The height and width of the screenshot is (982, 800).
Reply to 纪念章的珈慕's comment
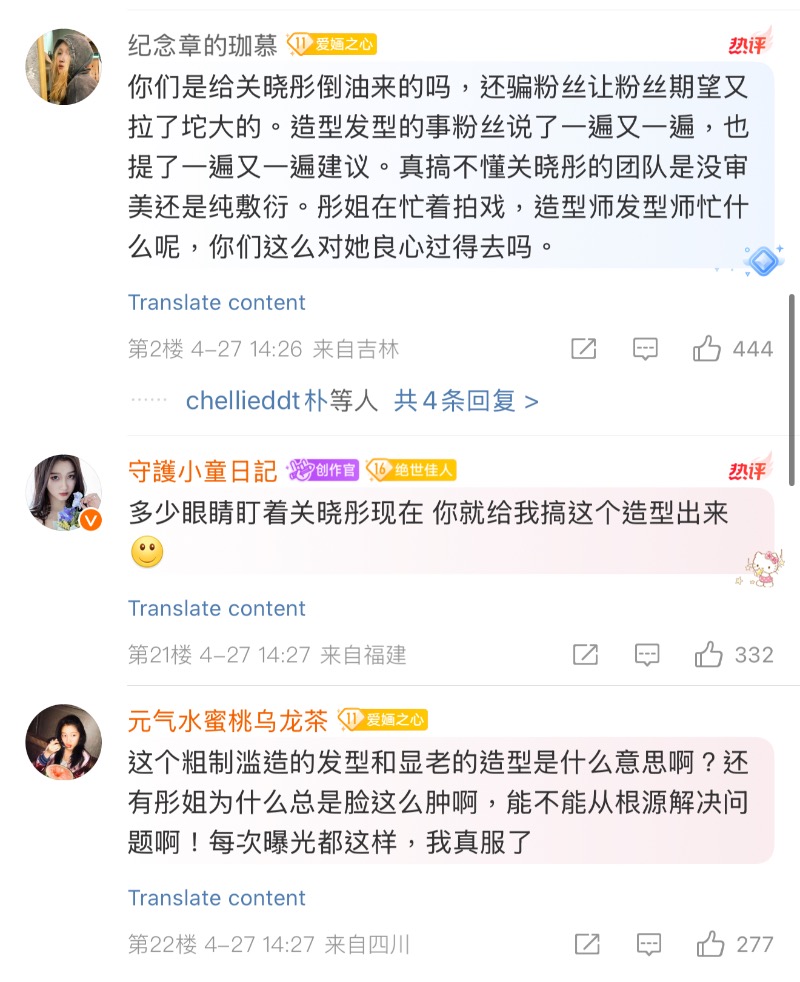click(646, 349)
